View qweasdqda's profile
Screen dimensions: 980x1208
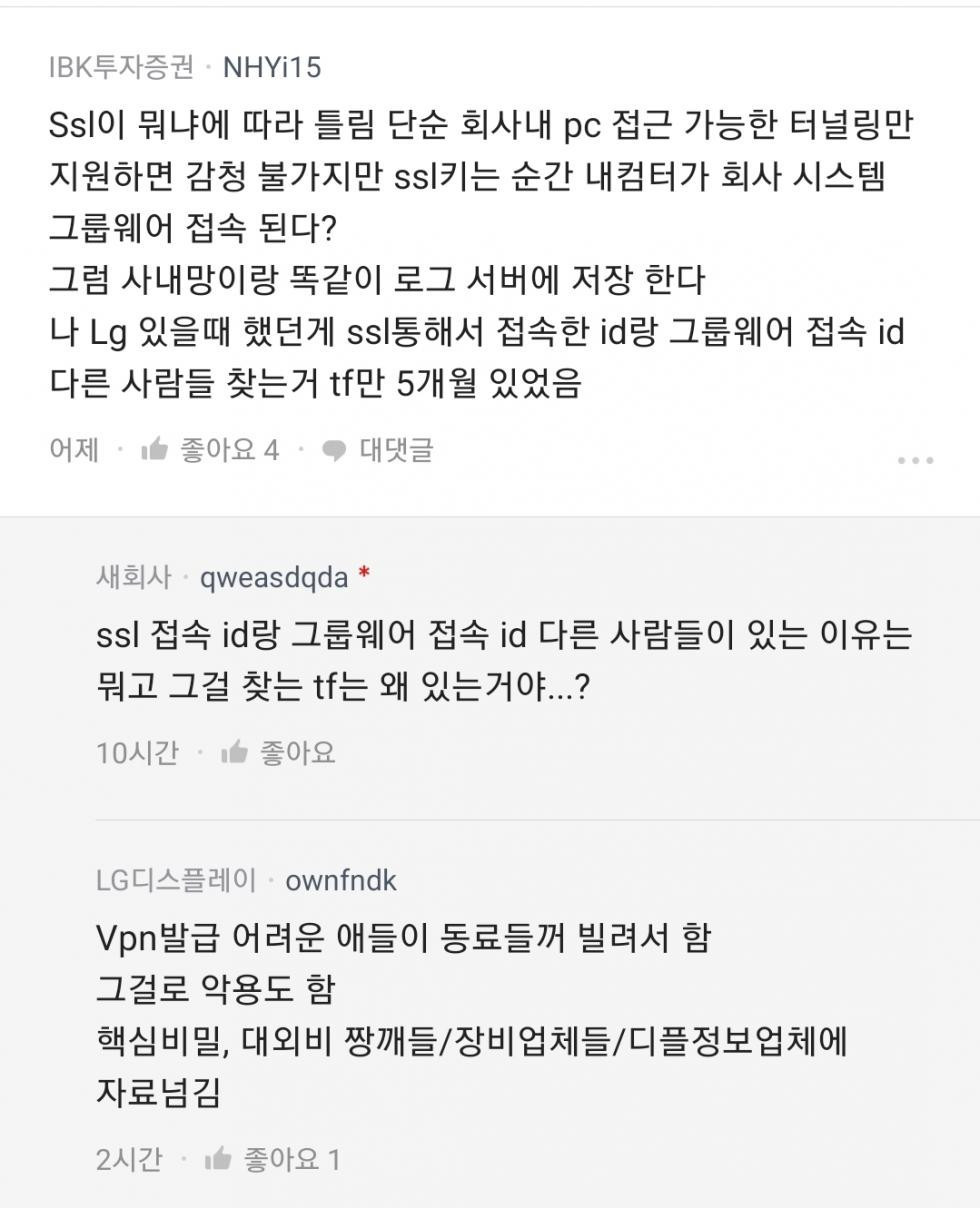pyautogui.click(x=273, y=577)
